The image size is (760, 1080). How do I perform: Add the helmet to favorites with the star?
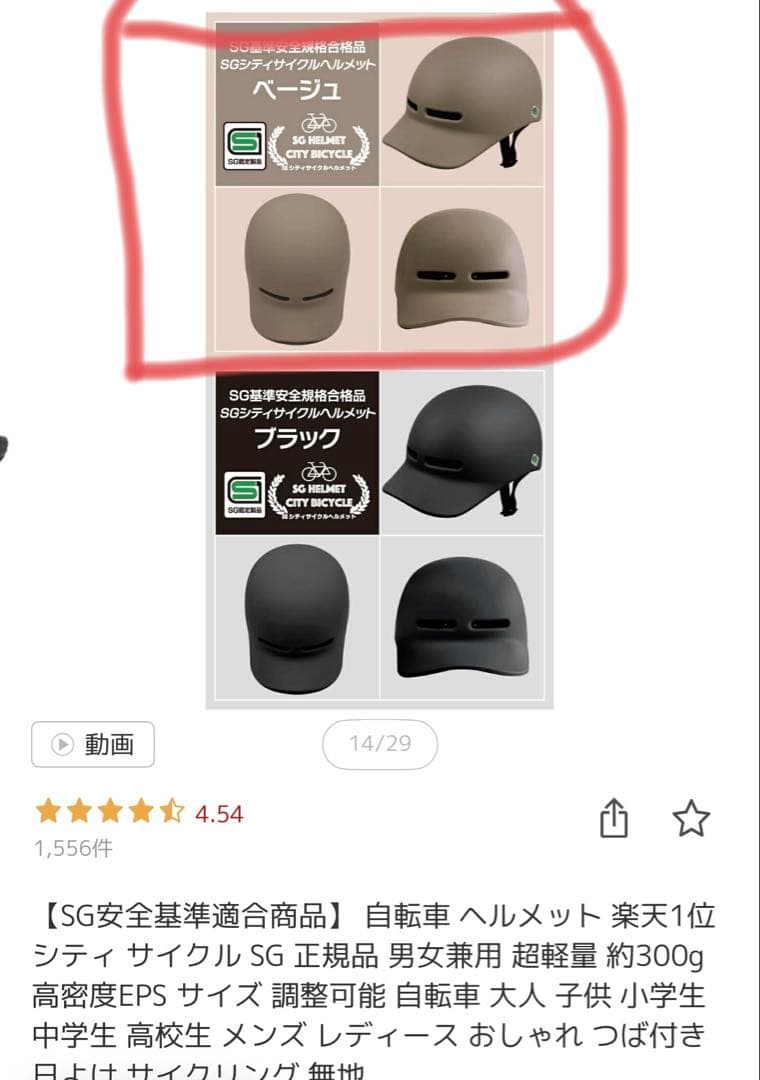[x=690, y=819]
